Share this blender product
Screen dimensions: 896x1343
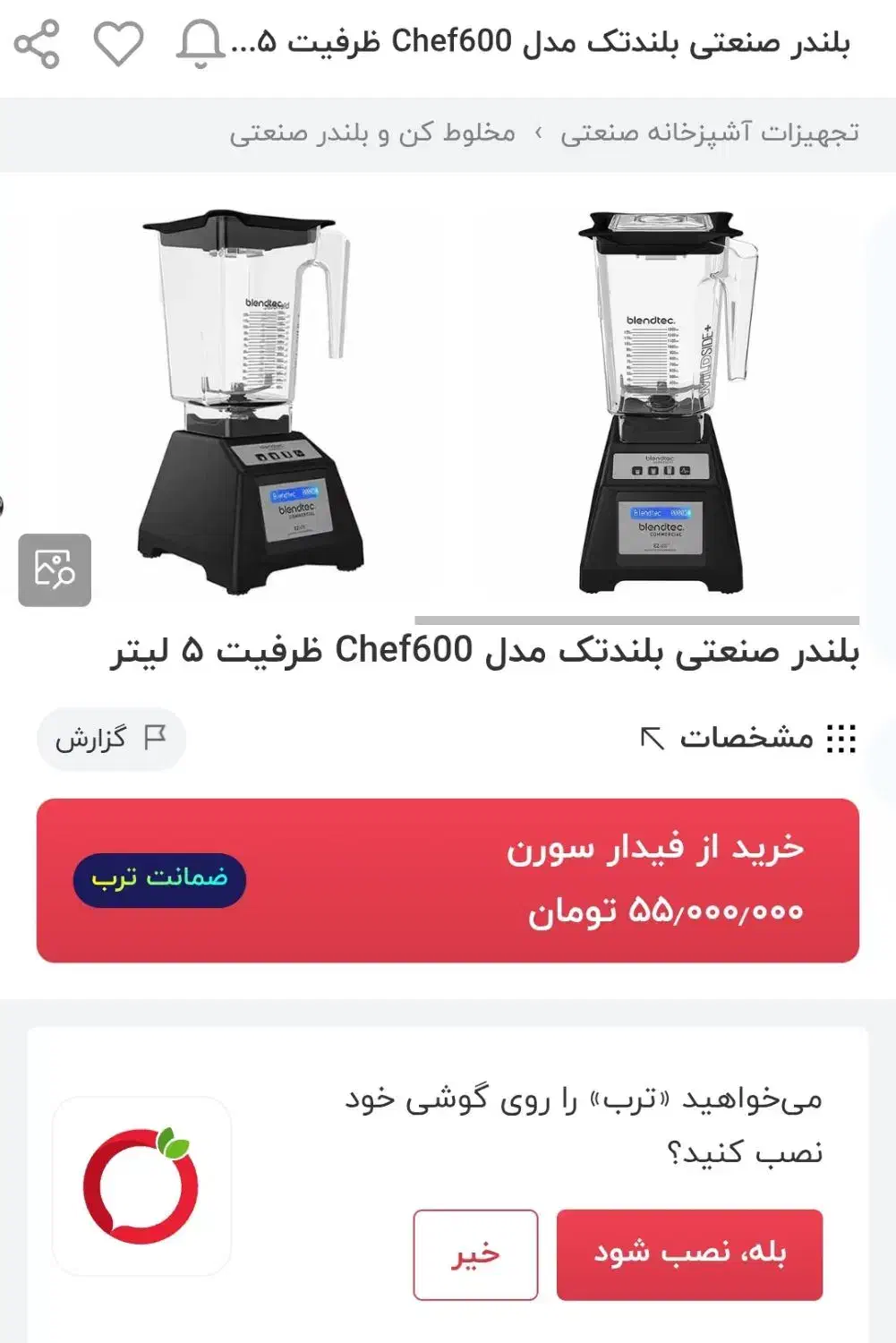click(x=37, y=43)
